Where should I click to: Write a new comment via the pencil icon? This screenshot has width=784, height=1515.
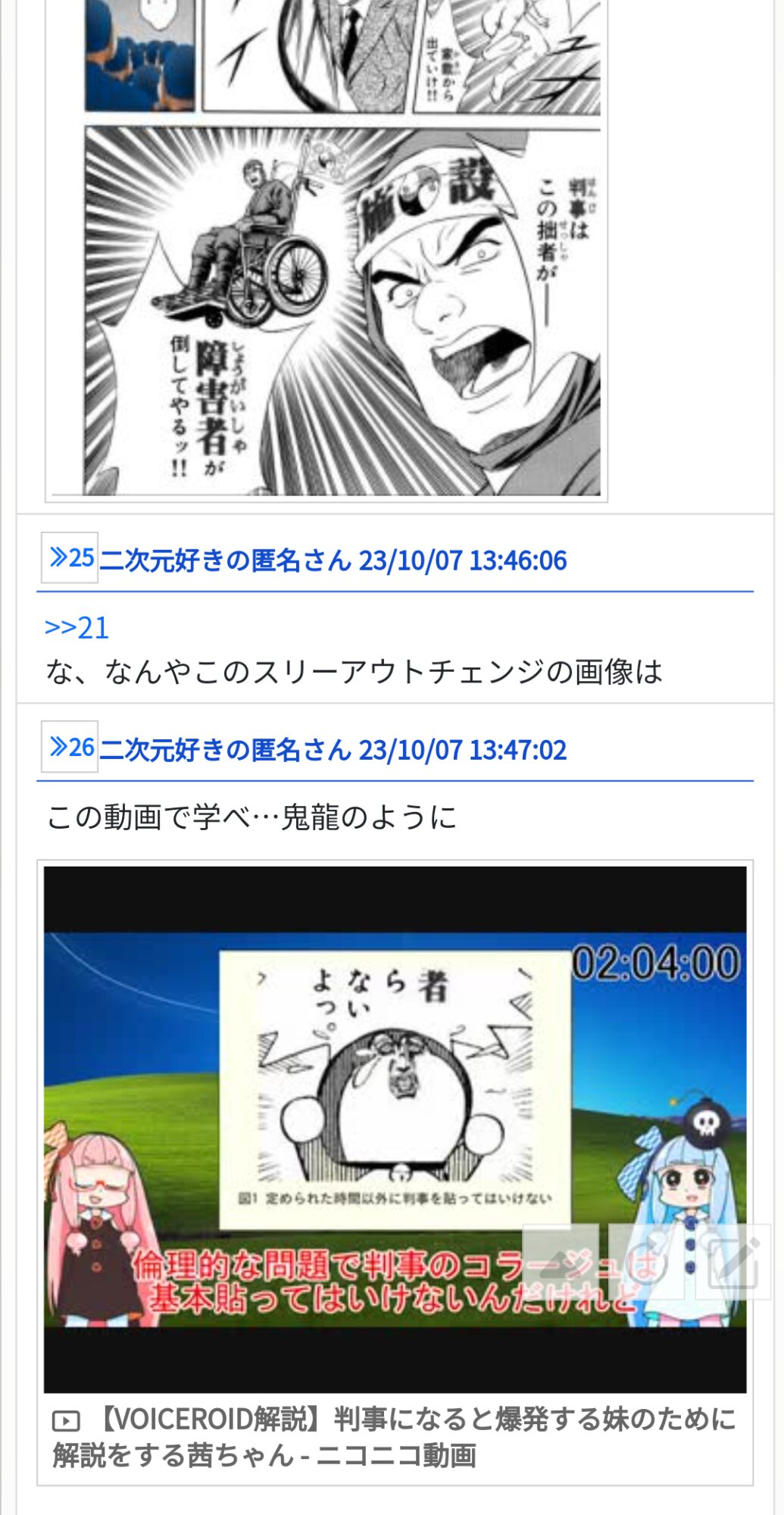(x=732, y=1263)
